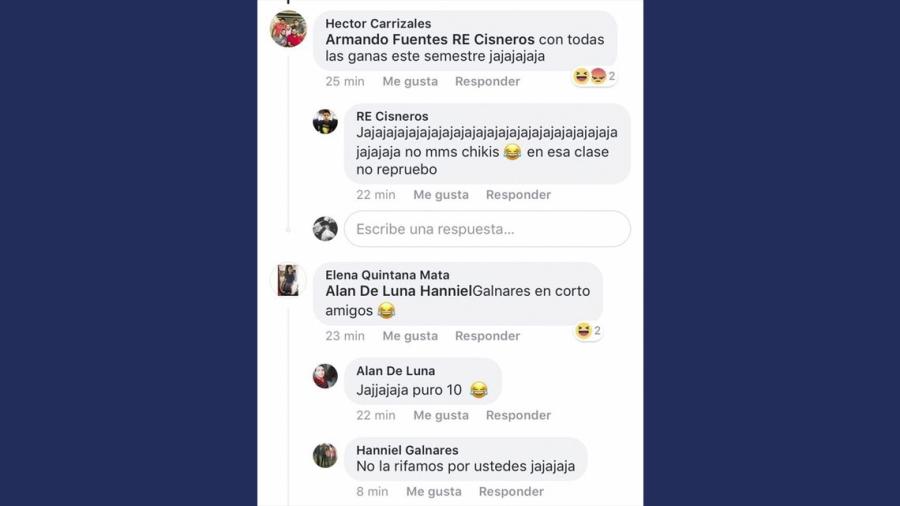
Task: Like Hector Carrizales' comment
Action: 409,81
